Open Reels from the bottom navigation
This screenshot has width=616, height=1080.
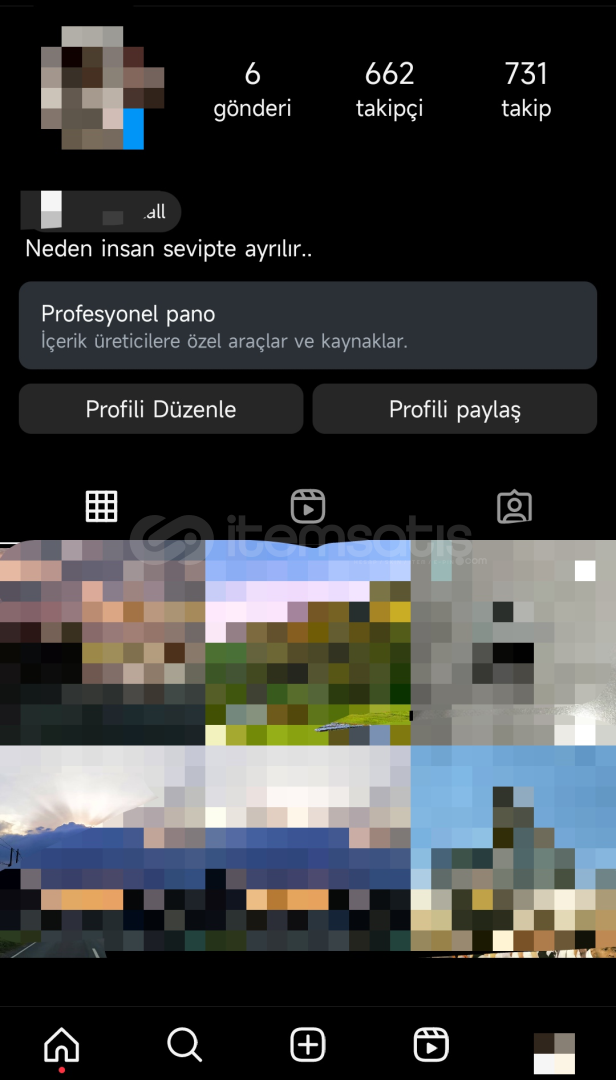[431, 1045]
